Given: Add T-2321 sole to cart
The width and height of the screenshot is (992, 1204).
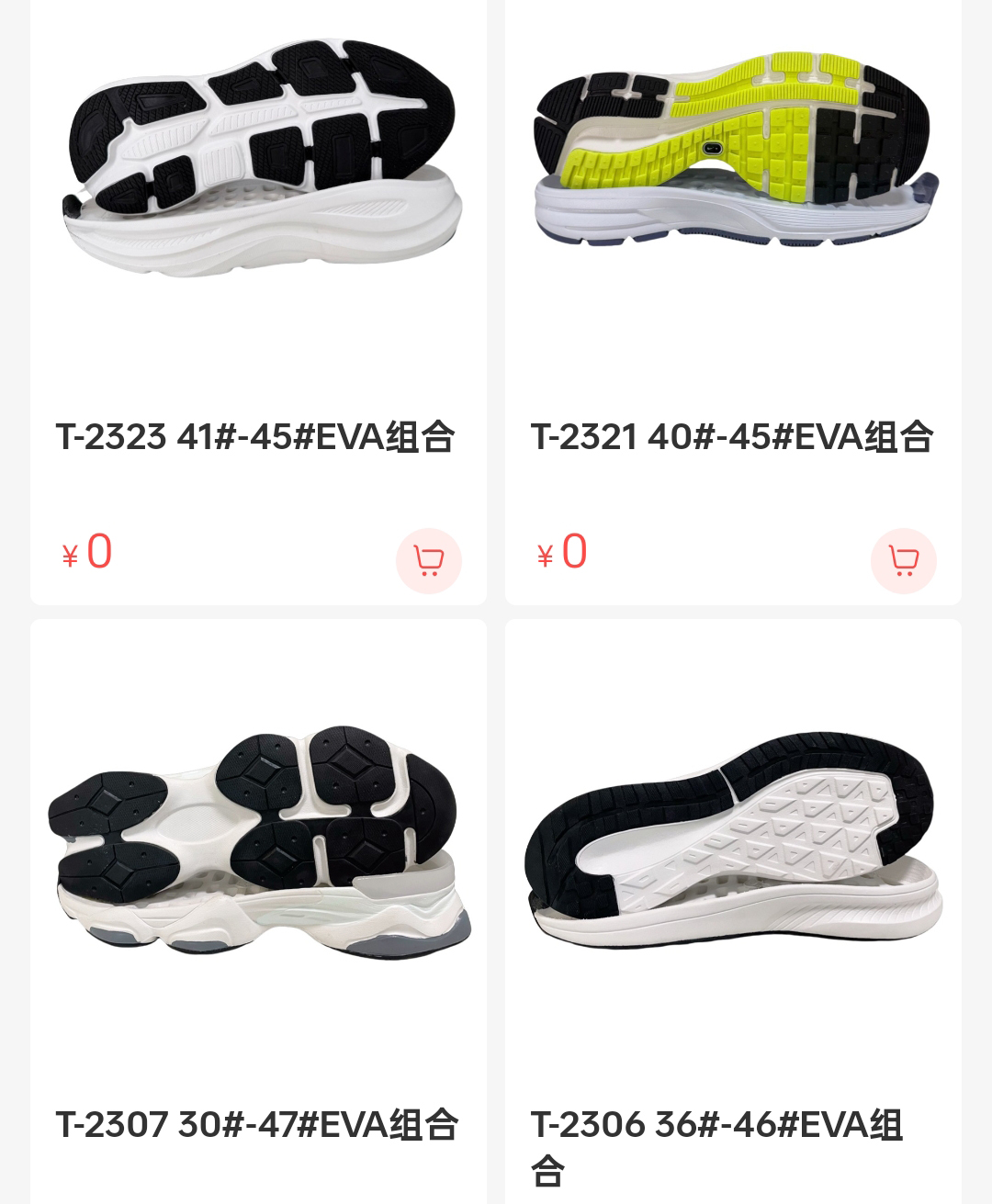Looking at the screenshot, I should coord(903,560).
